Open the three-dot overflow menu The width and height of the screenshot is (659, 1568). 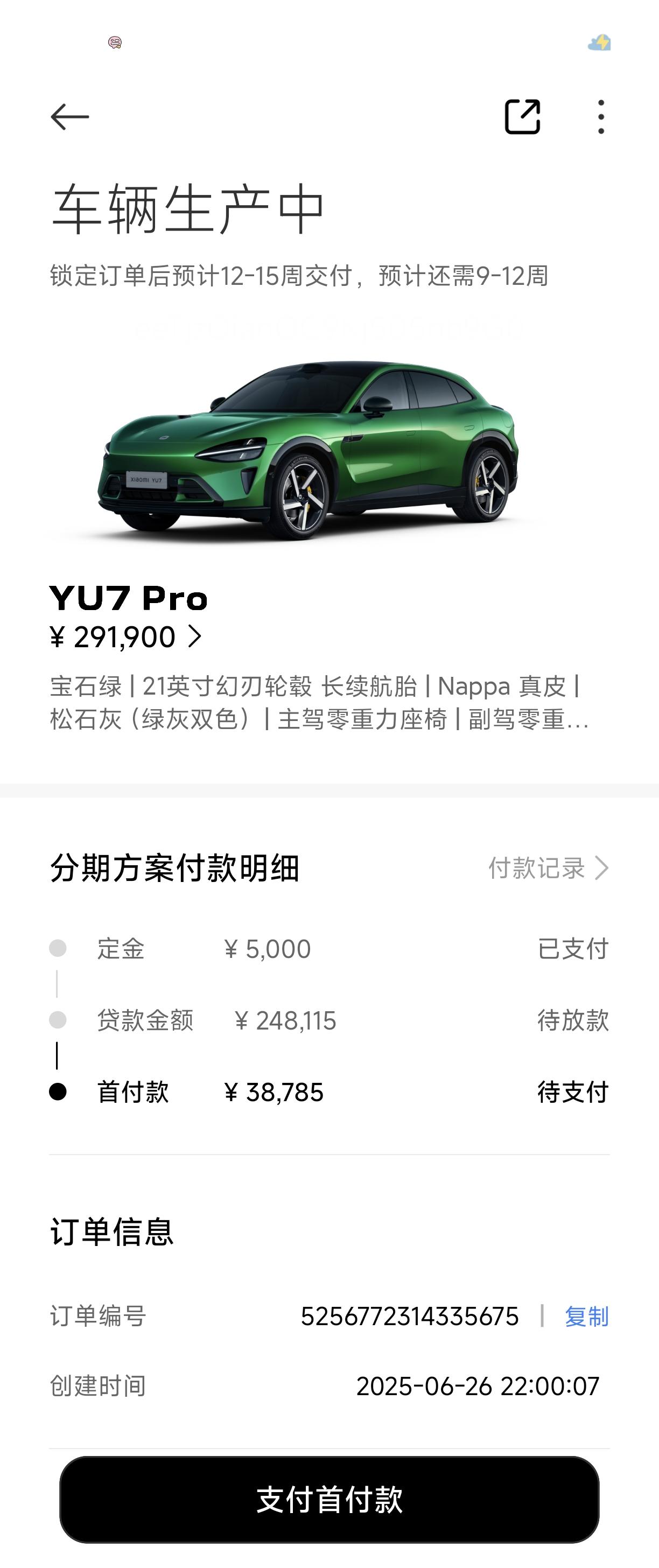tap(601, 116)
